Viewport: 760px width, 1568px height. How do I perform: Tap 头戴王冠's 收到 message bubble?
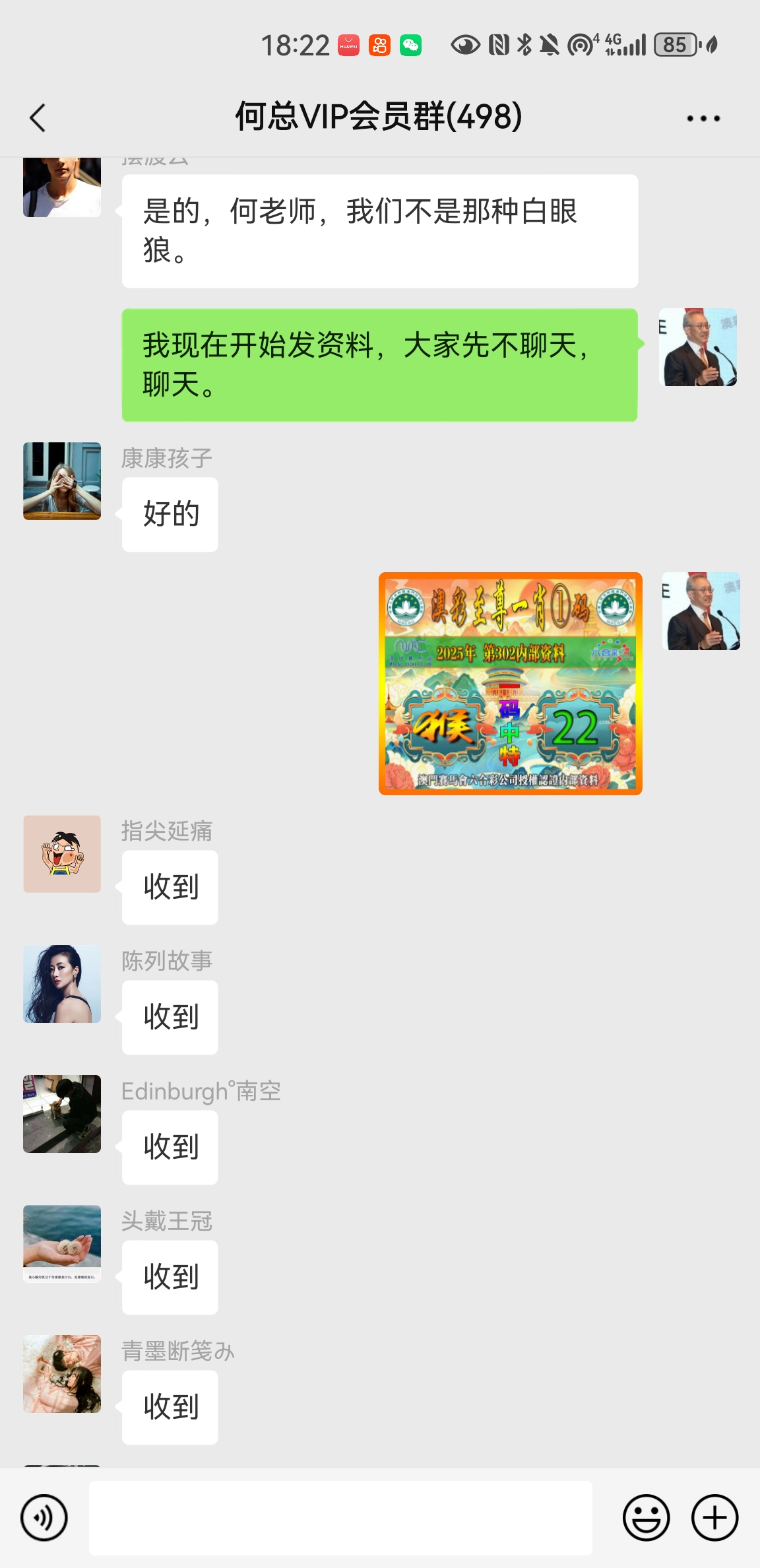coord(169,1278)
